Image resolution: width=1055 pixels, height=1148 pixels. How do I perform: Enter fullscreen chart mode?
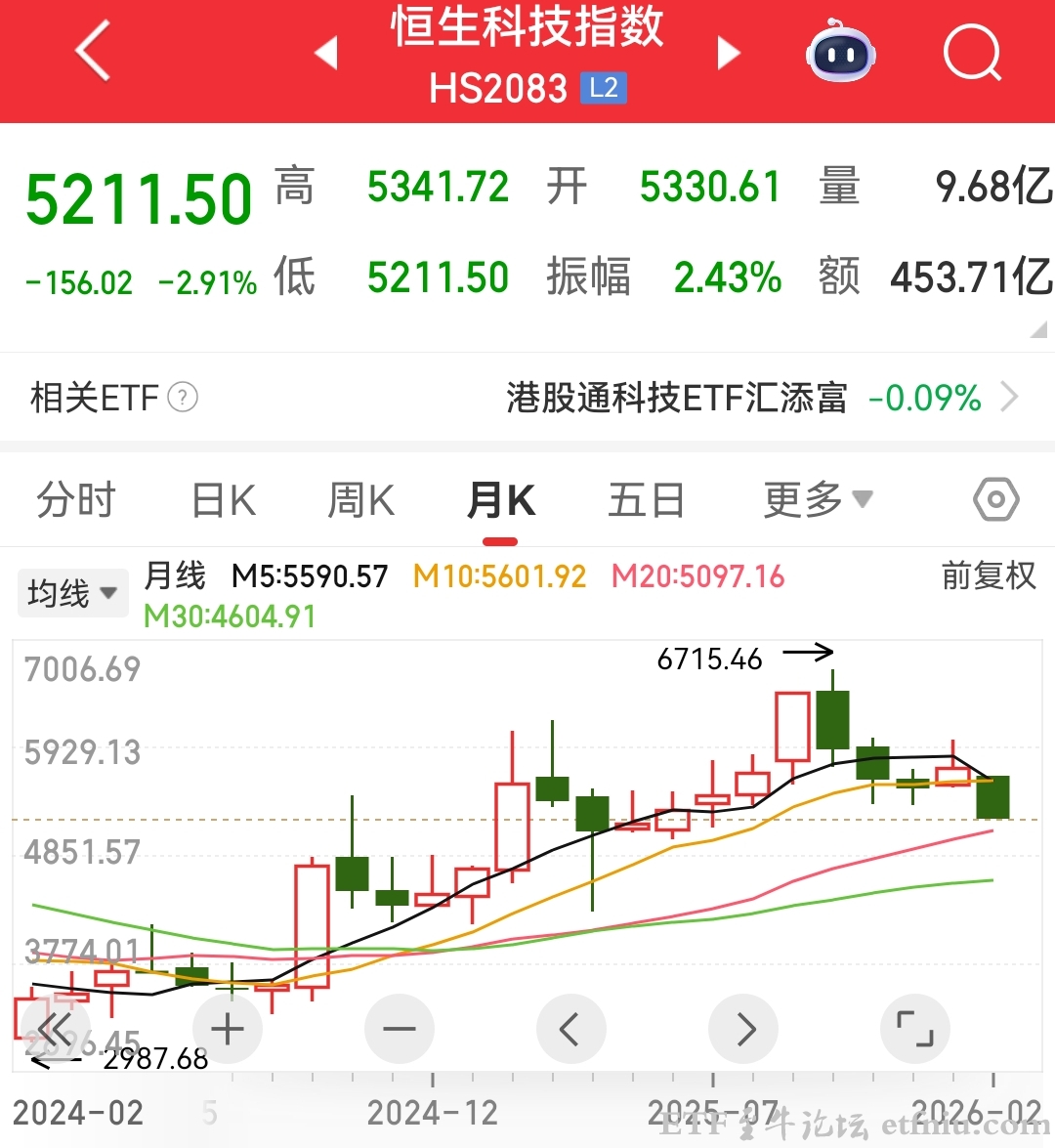click(915, 1028)
